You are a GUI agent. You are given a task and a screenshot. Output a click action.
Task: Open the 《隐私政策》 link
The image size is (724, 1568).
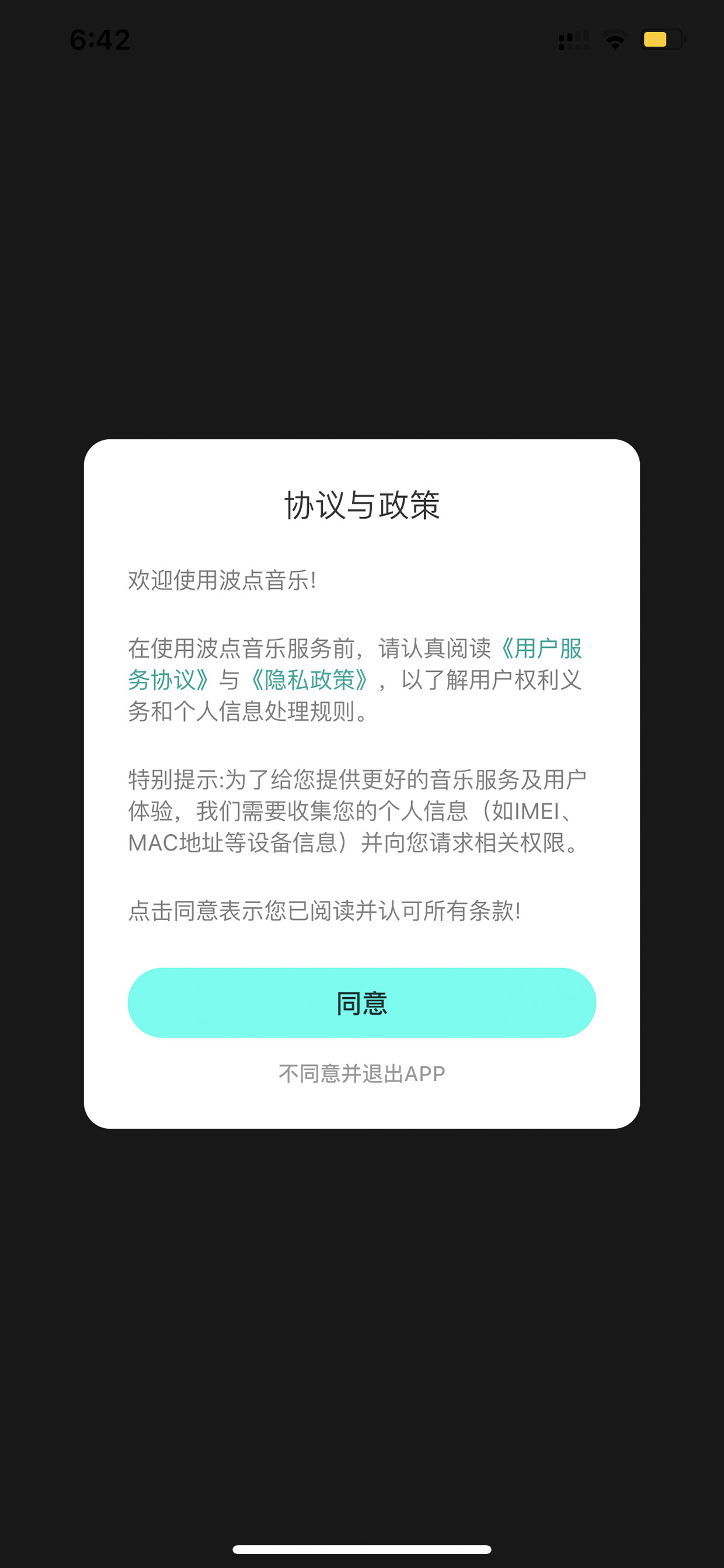(x=309, y=680)
